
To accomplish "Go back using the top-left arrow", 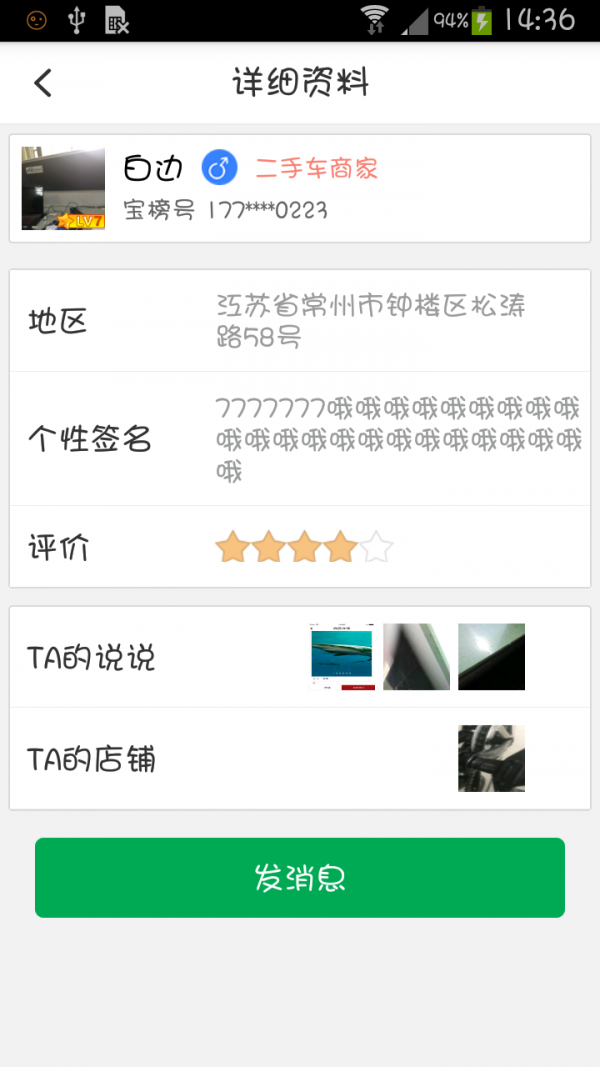I will pyautogui.click(x=42, y=83).
